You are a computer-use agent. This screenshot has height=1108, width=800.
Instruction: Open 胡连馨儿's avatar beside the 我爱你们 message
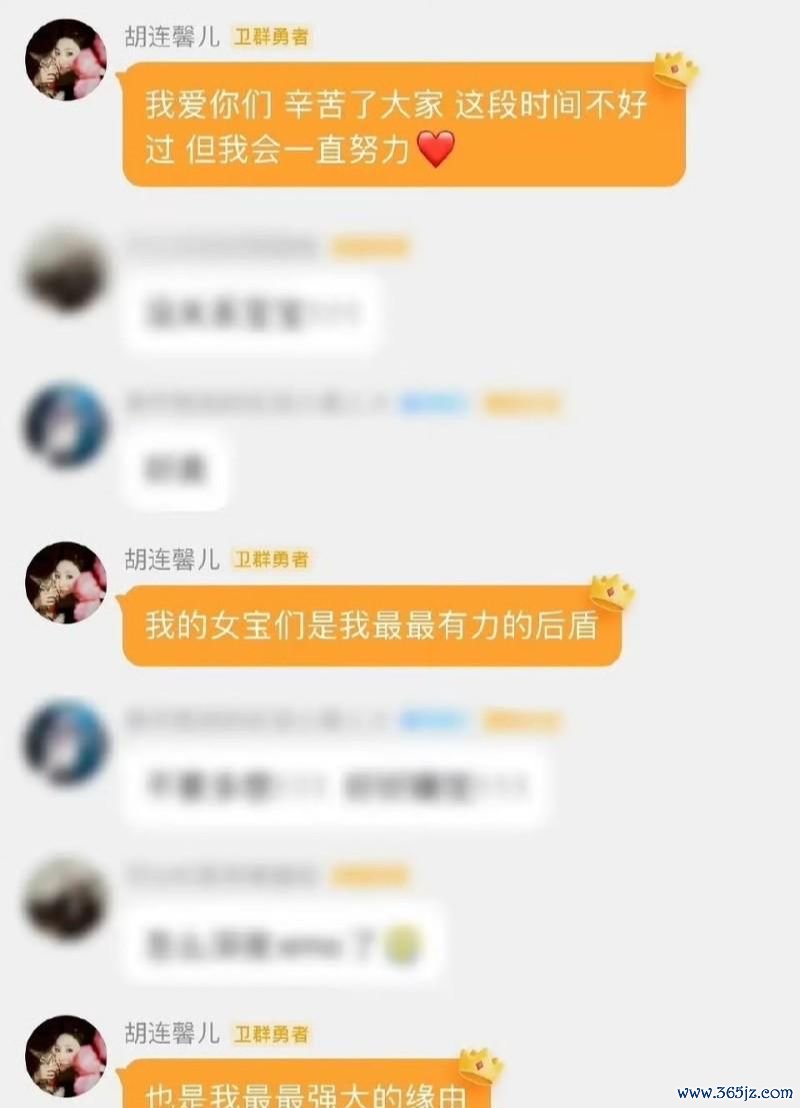click(x=65, y=59)
